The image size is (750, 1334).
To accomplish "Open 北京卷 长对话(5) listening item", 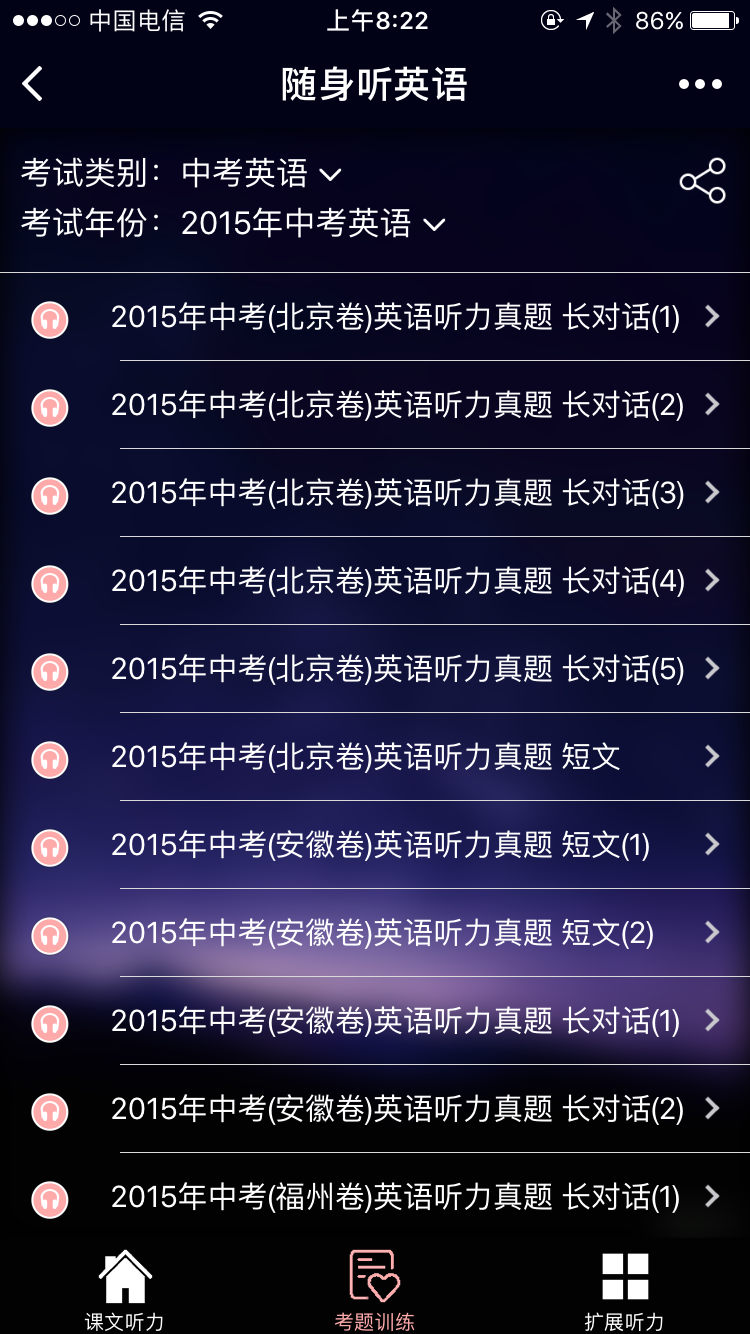I will click(x=375, y=669).
